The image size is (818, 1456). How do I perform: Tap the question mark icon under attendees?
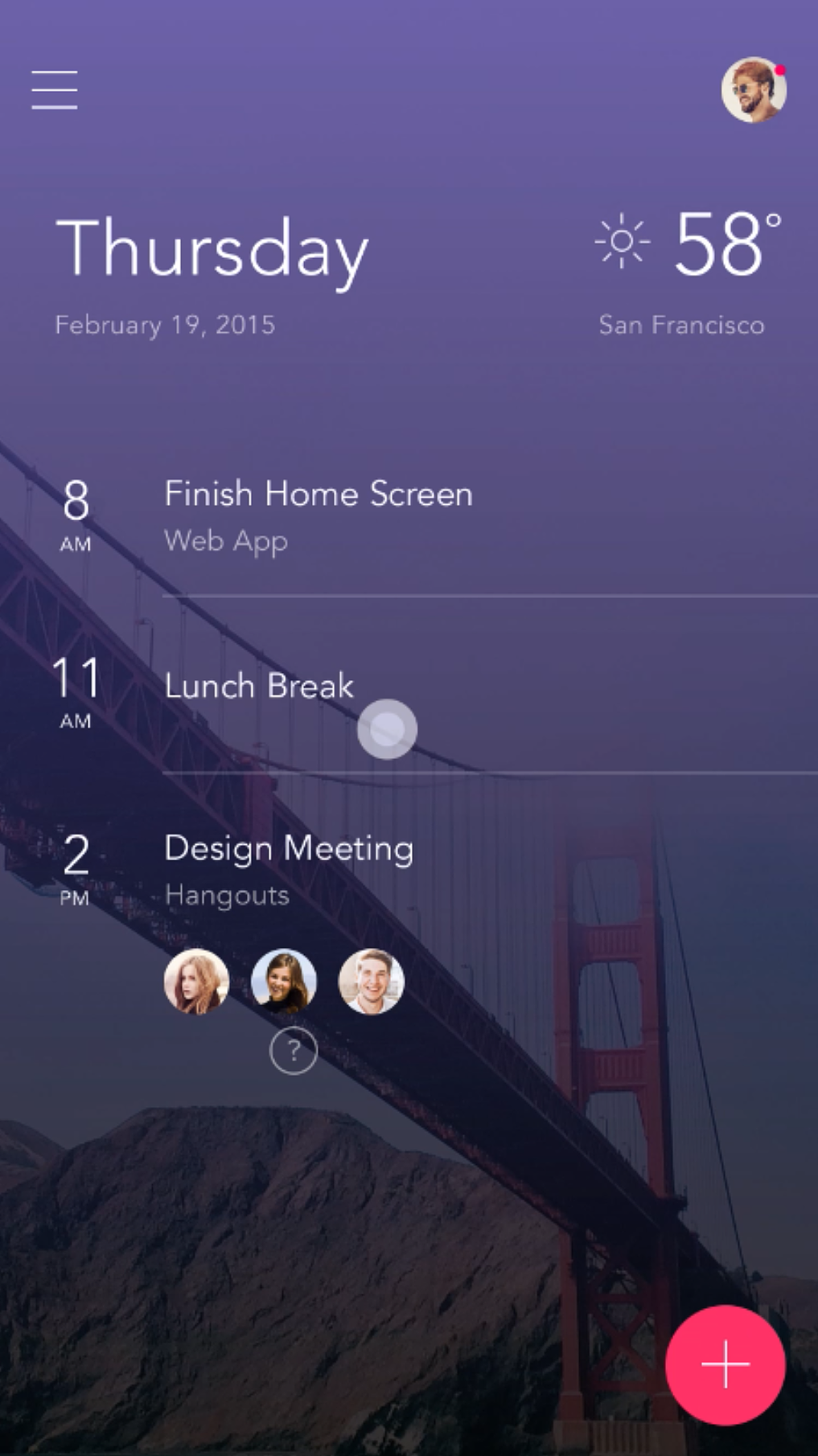pyautogui.click(x=293, y=1051)
